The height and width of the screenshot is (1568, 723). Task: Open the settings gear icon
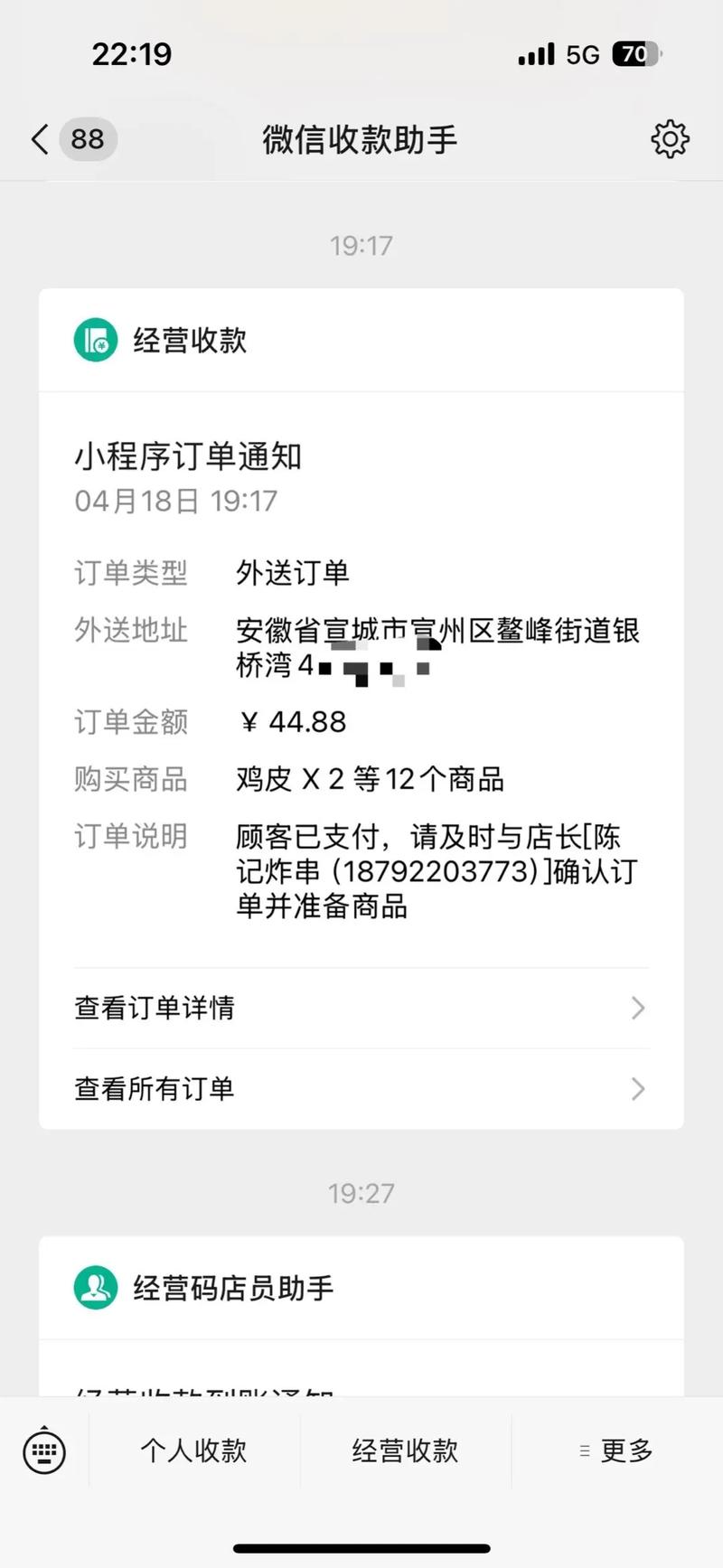(x=670, y=139)
